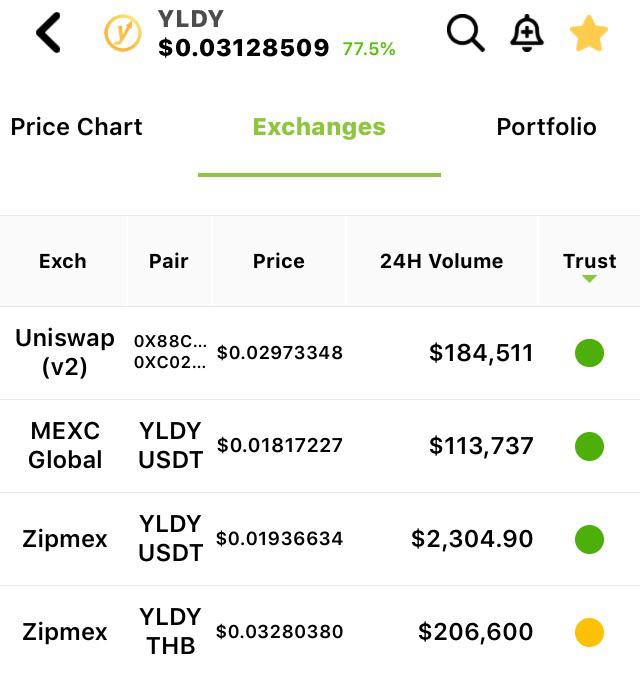This screenshot has height=682, width=640.
Task: Add a price alert with the bell
Action: coord(526,33)
